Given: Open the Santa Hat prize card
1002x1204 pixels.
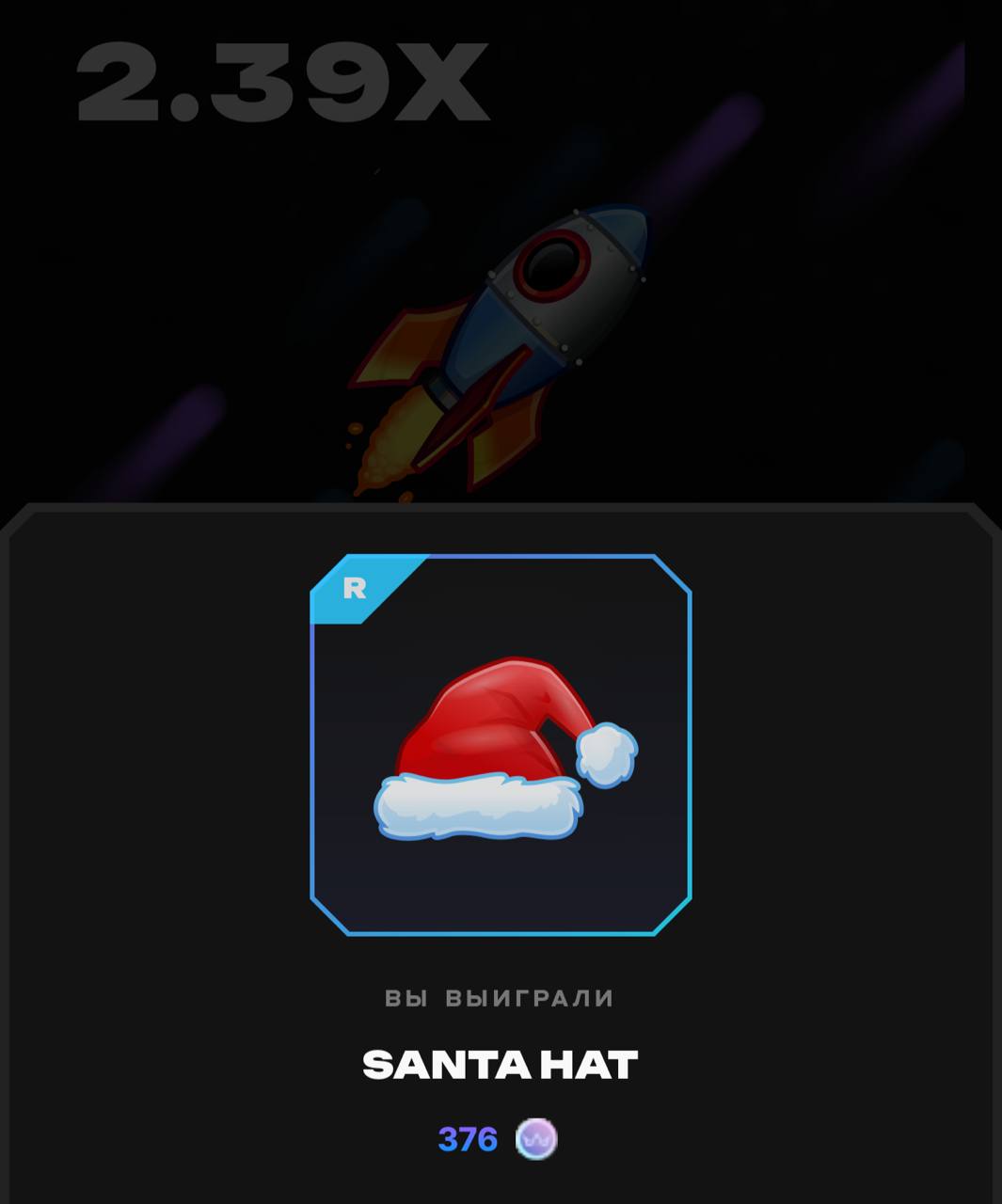Looking at the screenshot, I should coord(501,745).
